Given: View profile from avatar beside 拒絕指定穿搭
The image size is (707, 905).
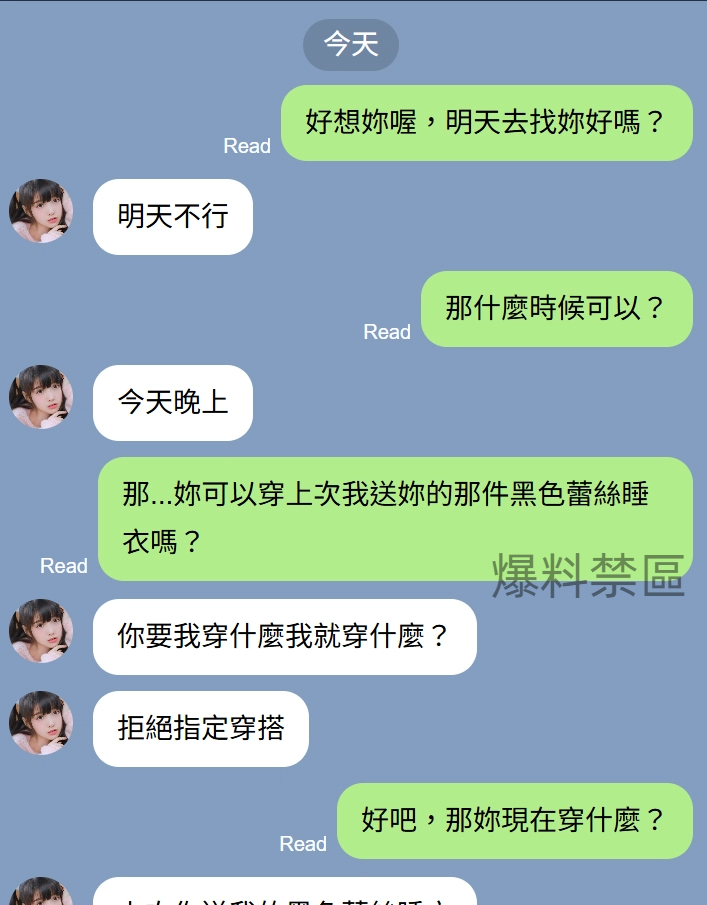Looking at the screenshot, I should point(41,723).
